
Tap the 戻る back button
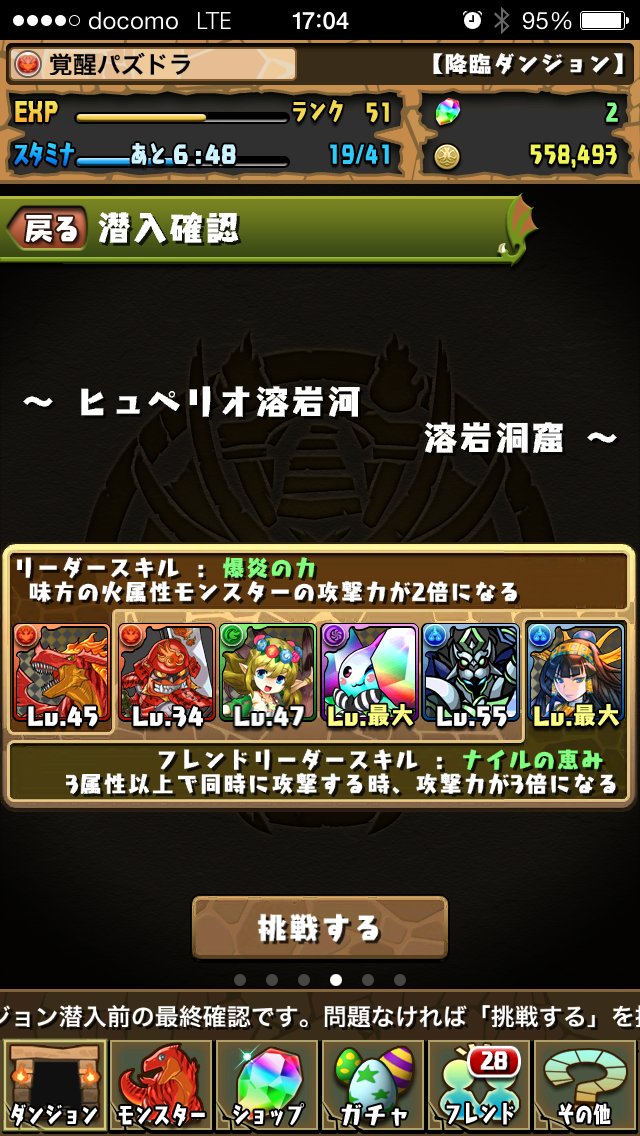50,229
